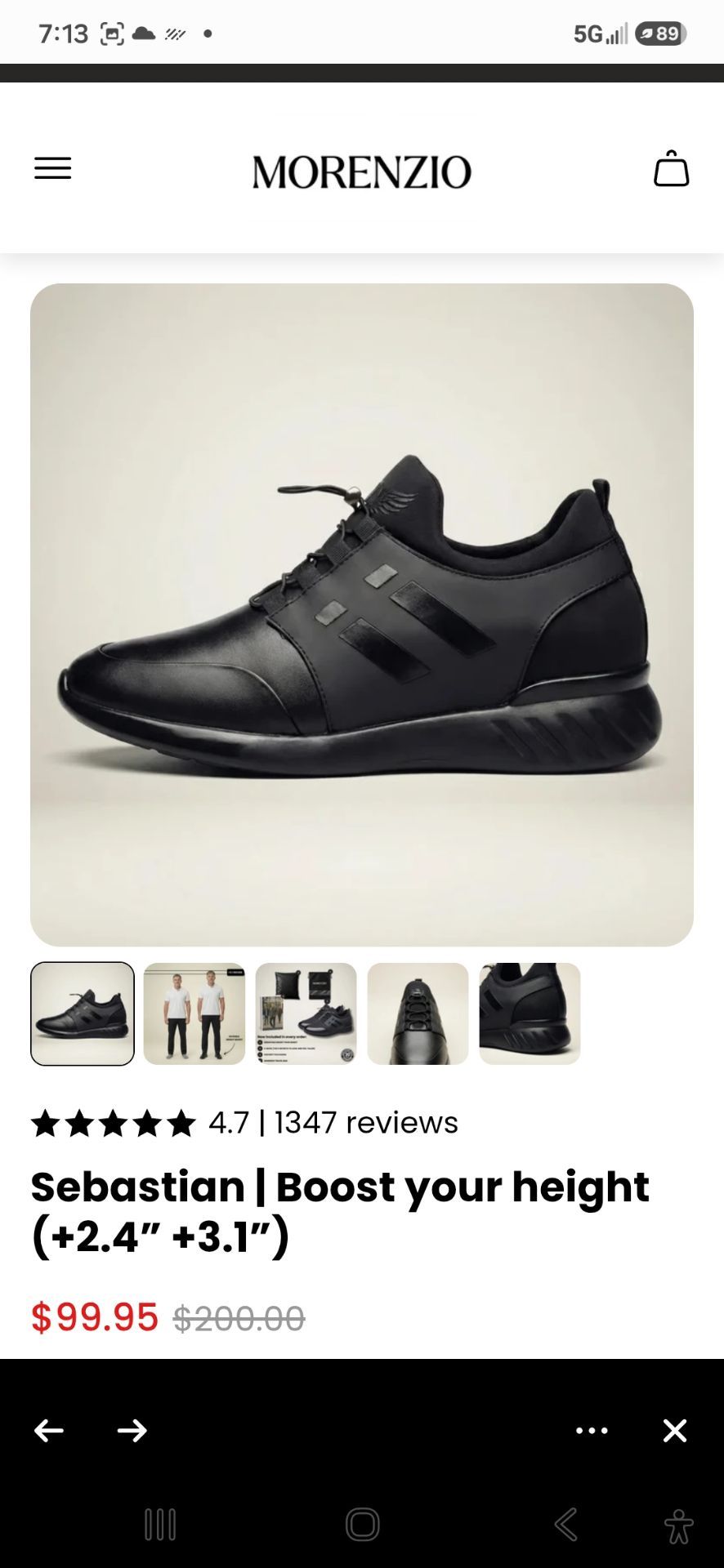Open recent apps from navigation bar
Image resolution: width=724 pixels, height=1568 pixels.
(160, 1524)
